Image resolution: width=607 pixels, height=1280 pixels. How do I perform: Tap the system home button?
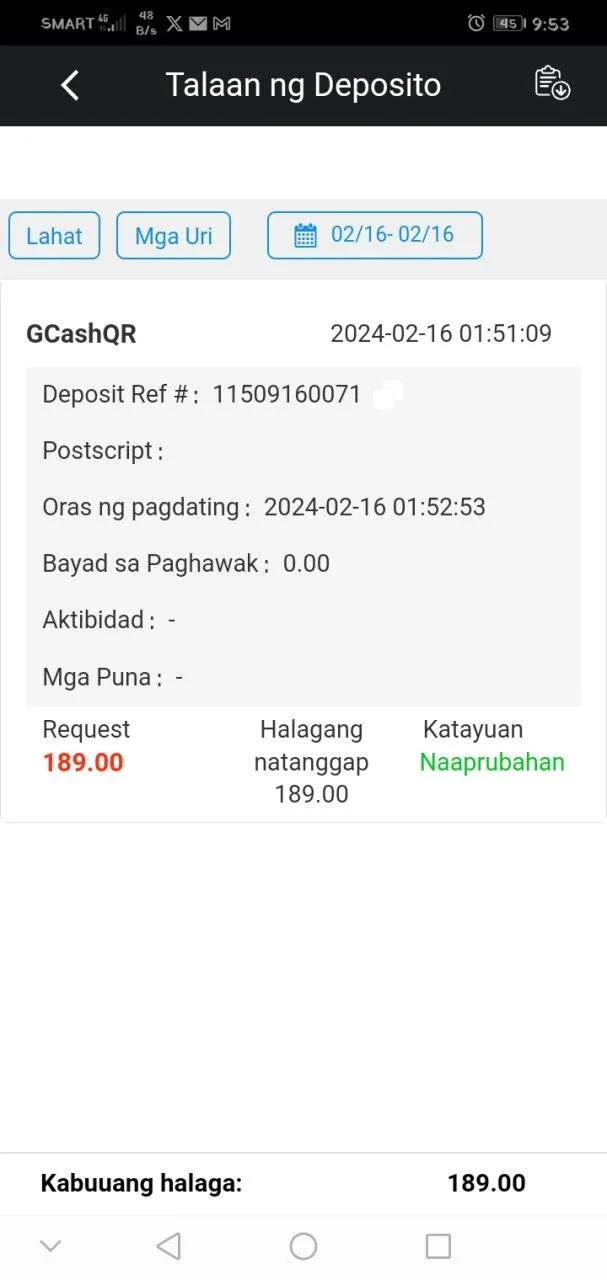point(303,1246)
